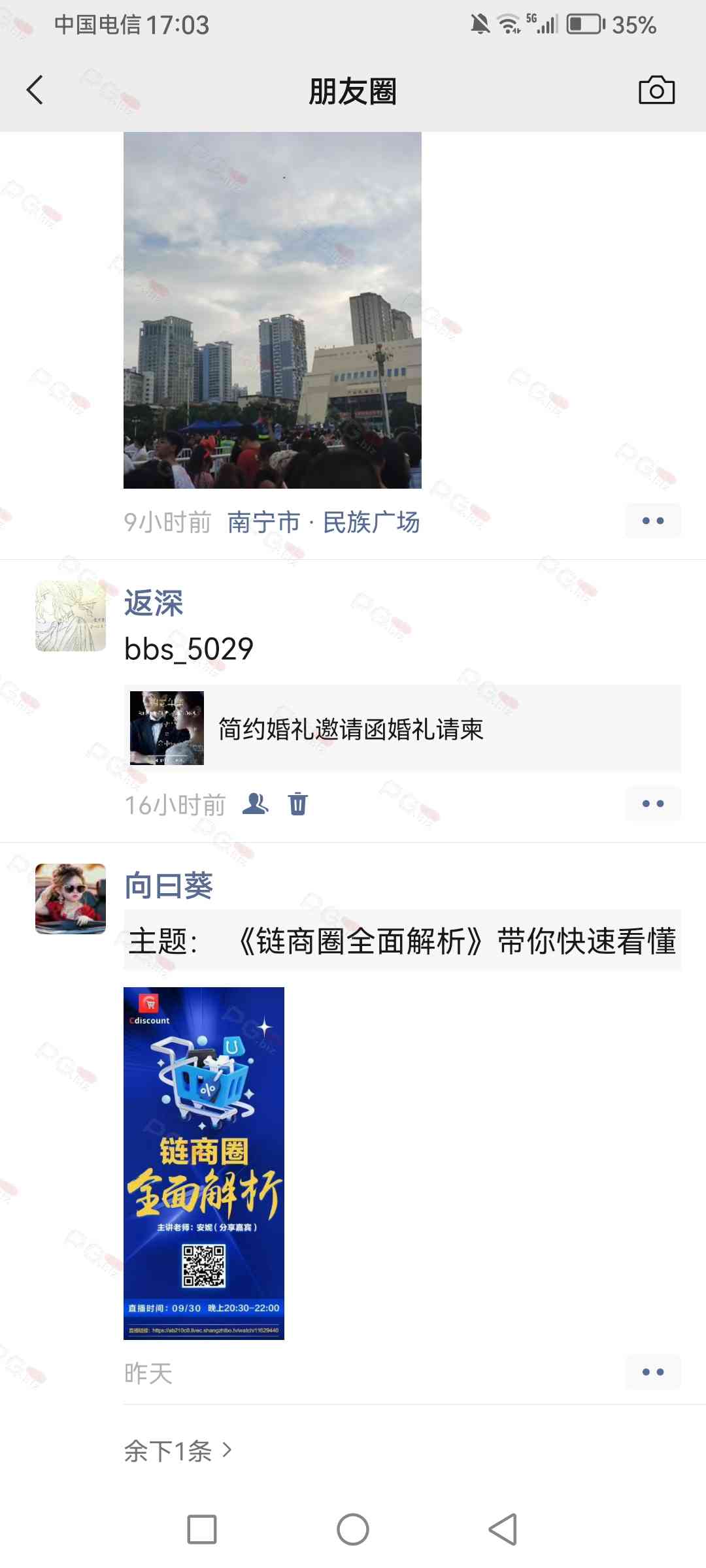
Task: Open 返深's profile via the name
Action: point(154,602)
